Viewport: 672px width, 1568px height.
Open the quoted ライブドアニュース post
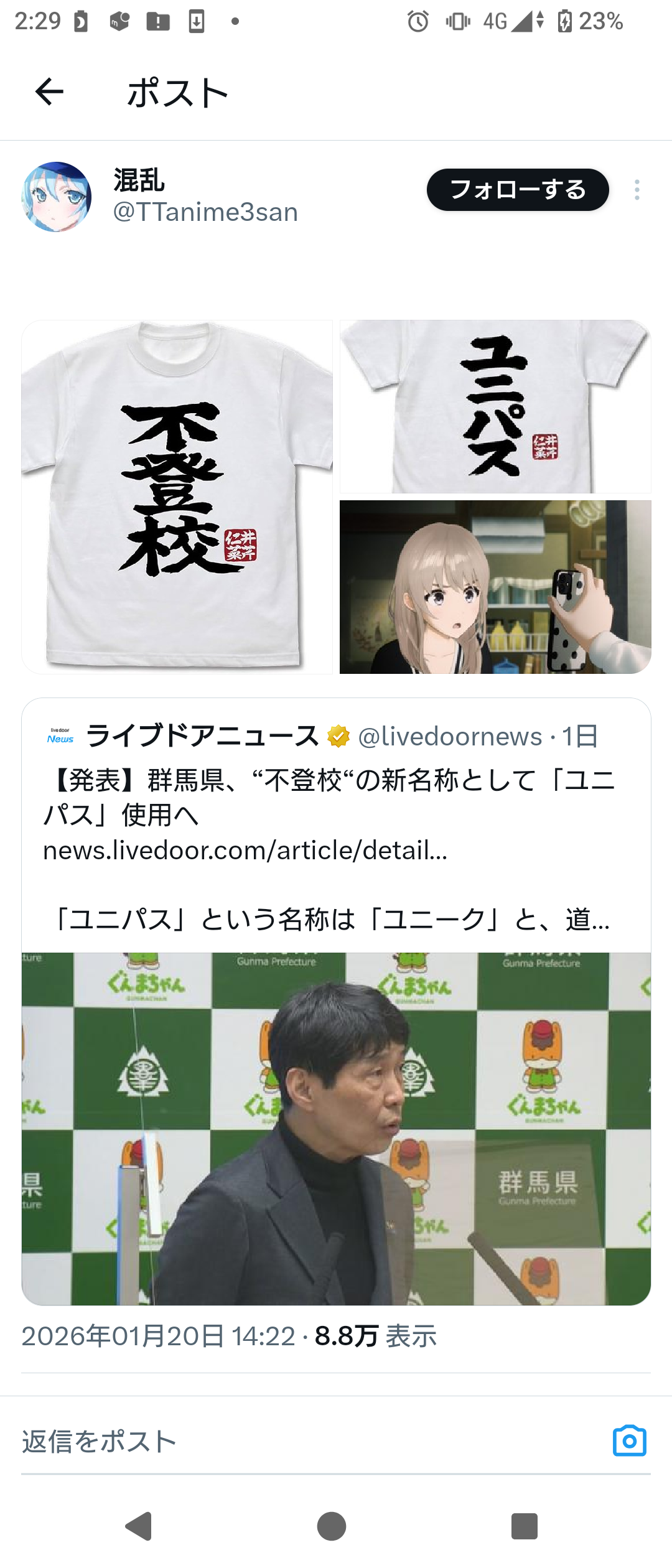(x=336, y=821)
